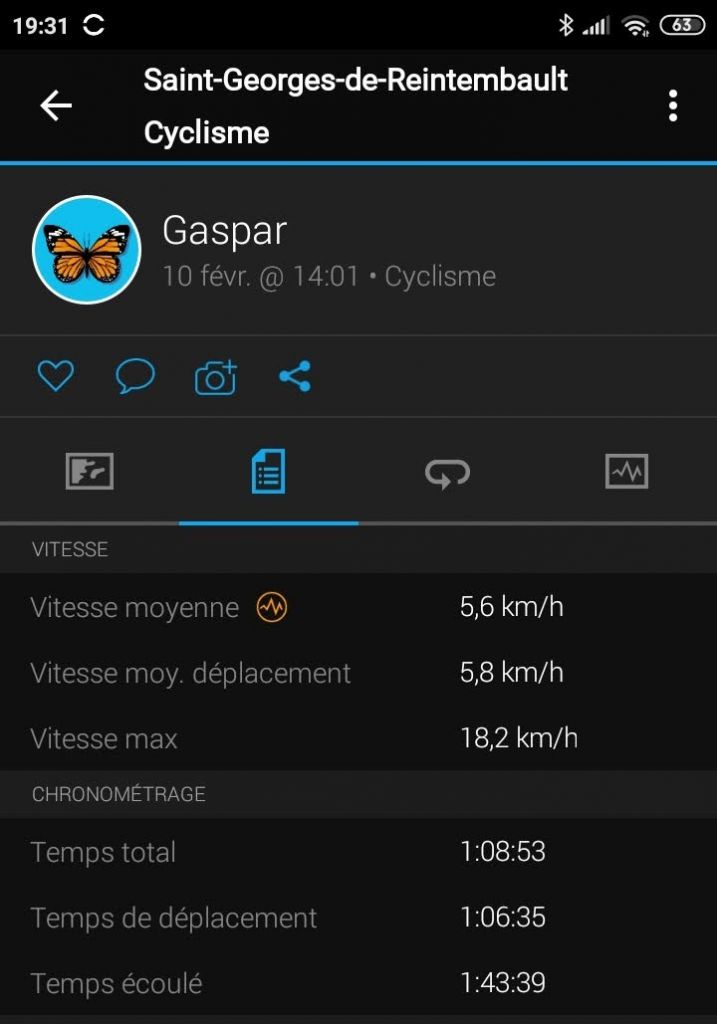Go back with the arrow icon
Viewport: 717px width, 1024px height.
(x=56, y=105)
